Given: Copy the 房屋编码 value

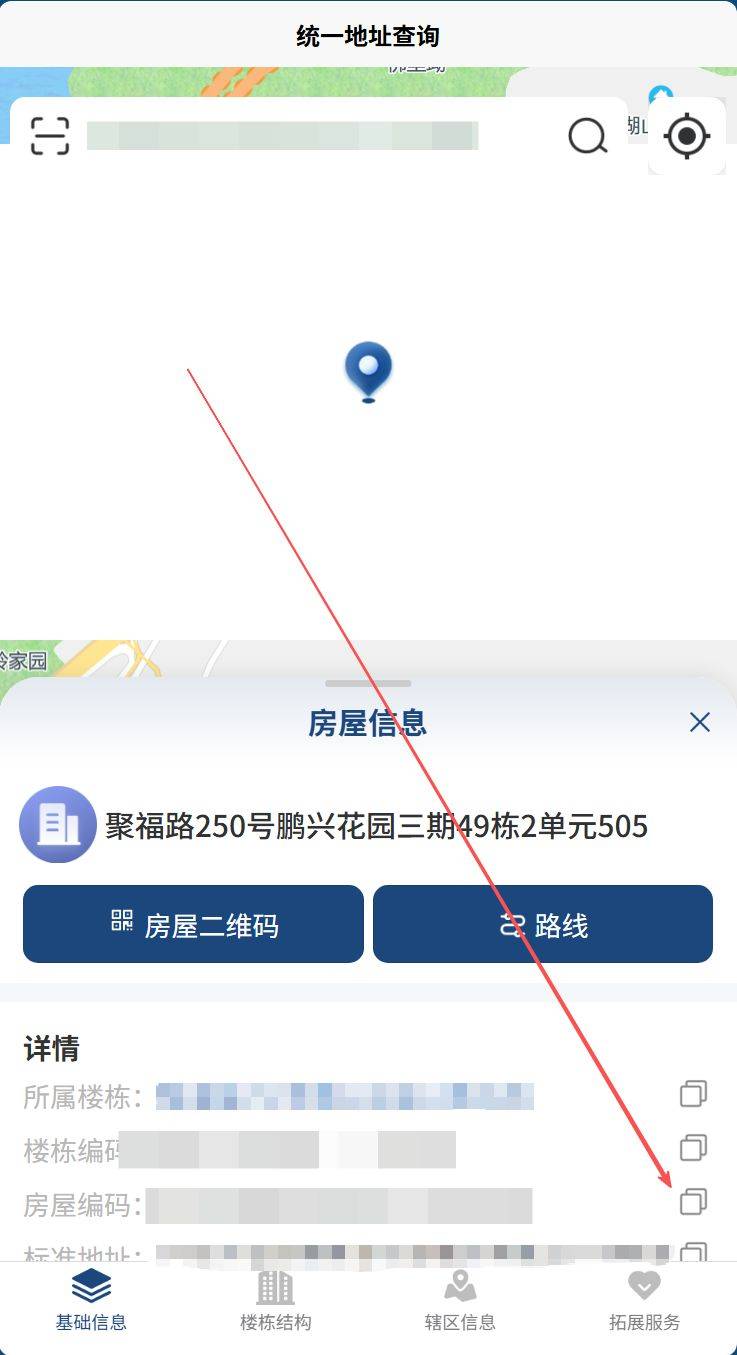Looking at the screenshot, I should tap(693, 1201).
